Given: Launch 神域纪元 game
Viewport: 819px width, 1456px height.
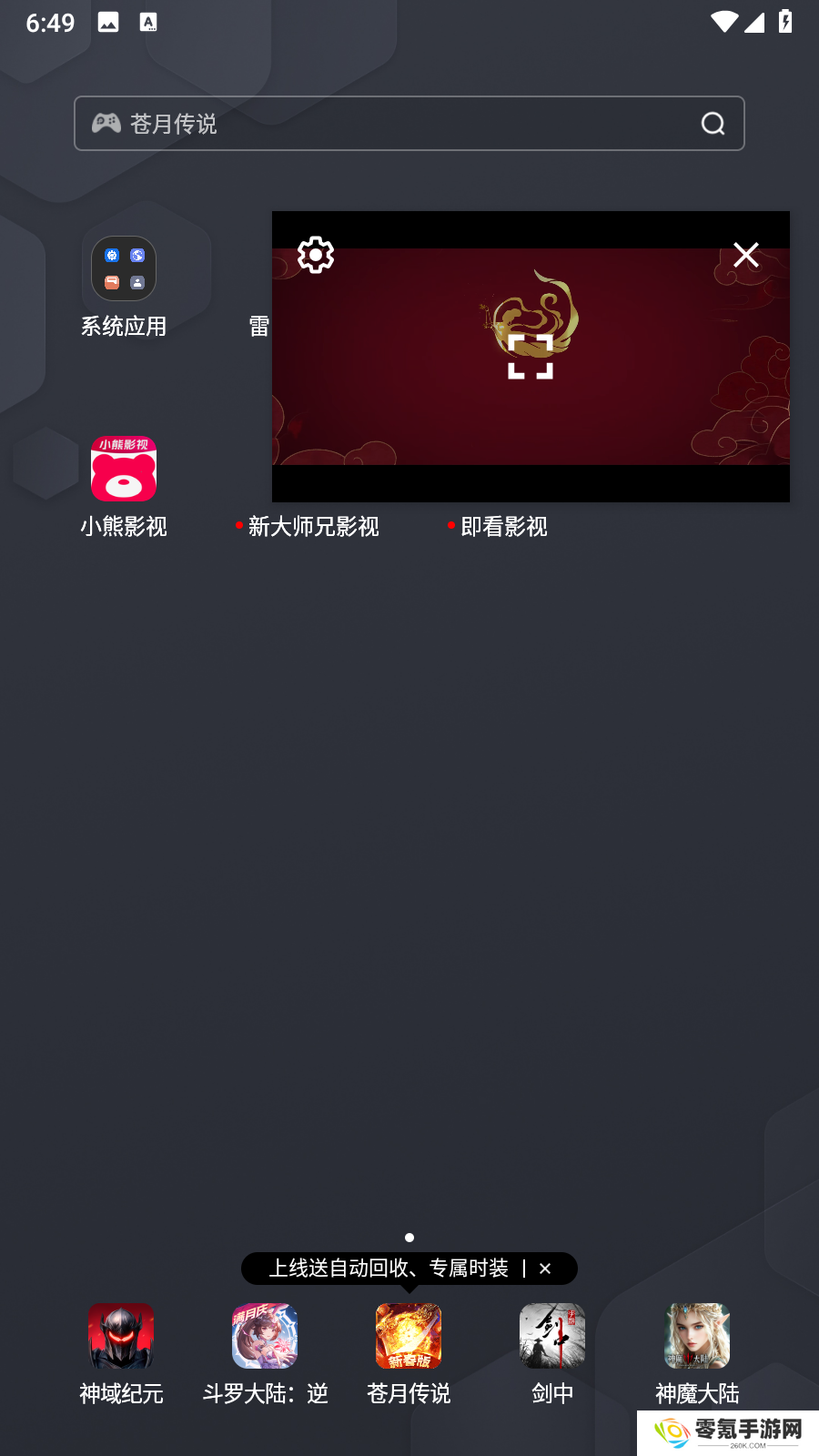Looking at the screenshot, I should coord(121,1337).
